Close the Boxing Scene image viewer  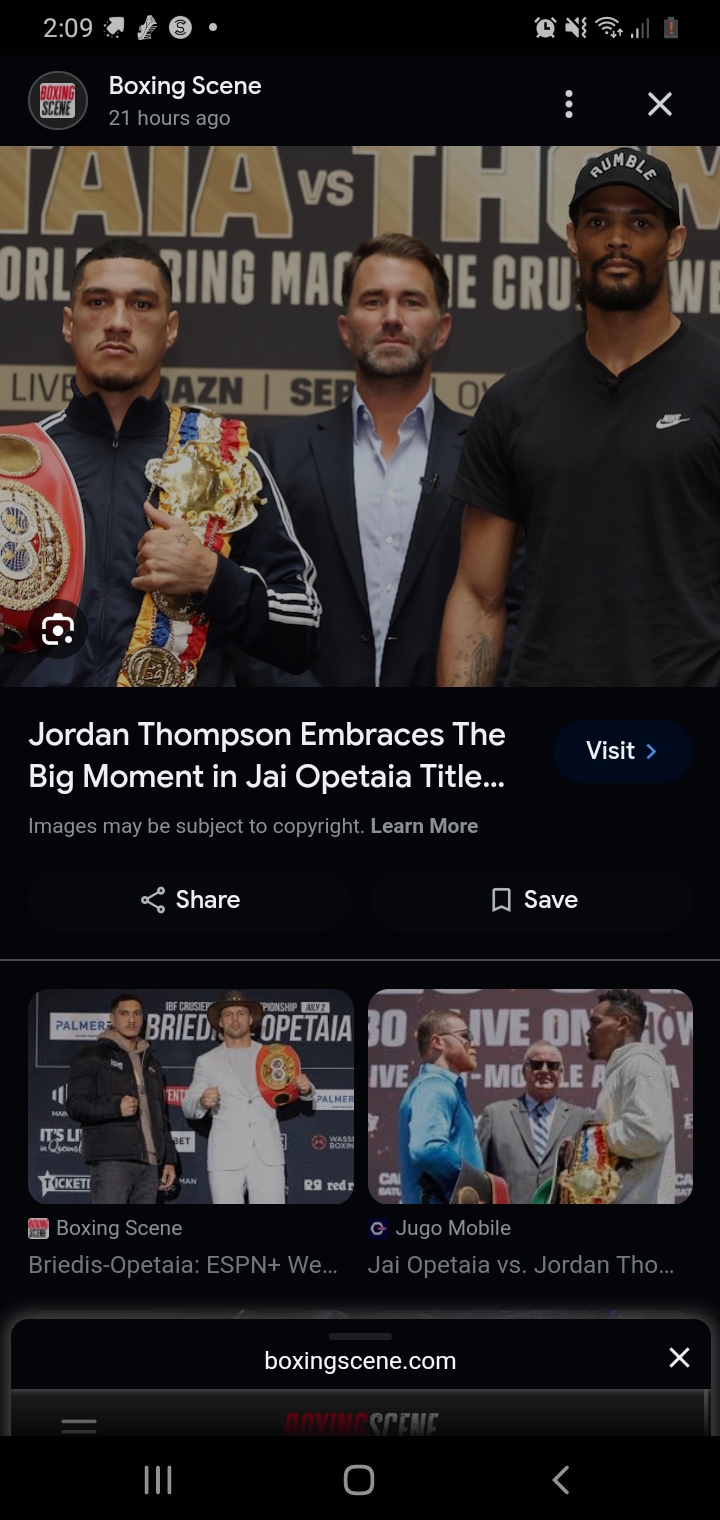(660, 104)
